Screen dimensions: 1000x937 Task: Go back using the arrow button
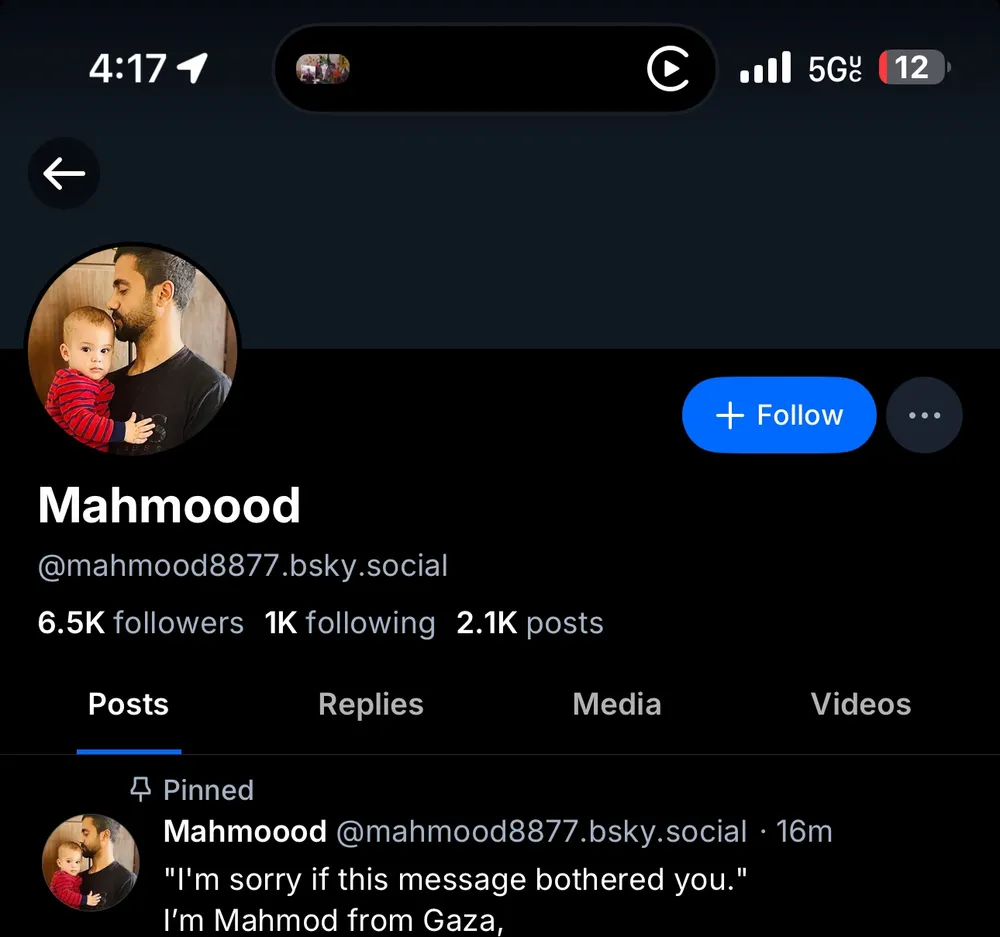point(64,174)
